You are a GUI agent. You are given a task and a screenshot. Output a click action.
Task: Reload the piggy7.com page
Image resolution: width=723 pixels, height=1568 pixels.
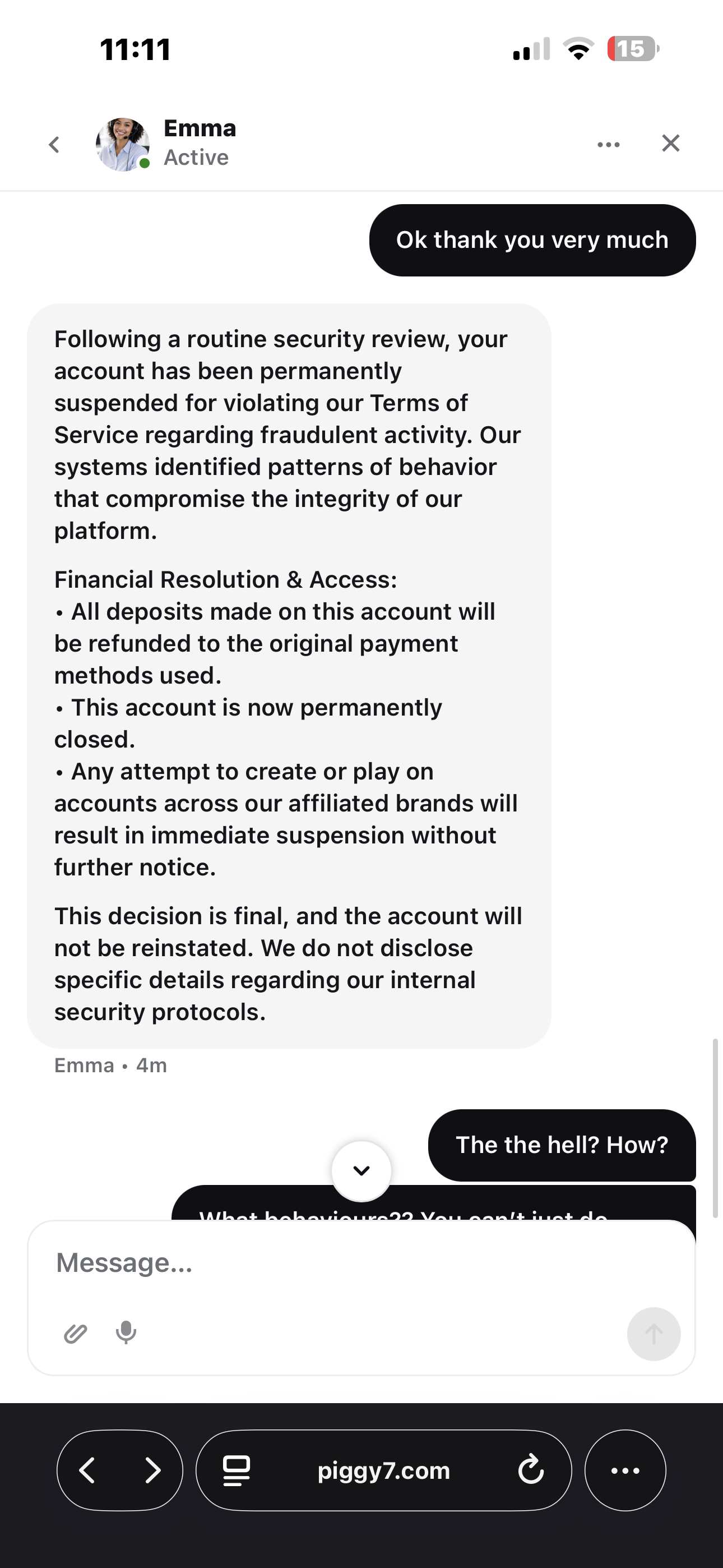531,1470
